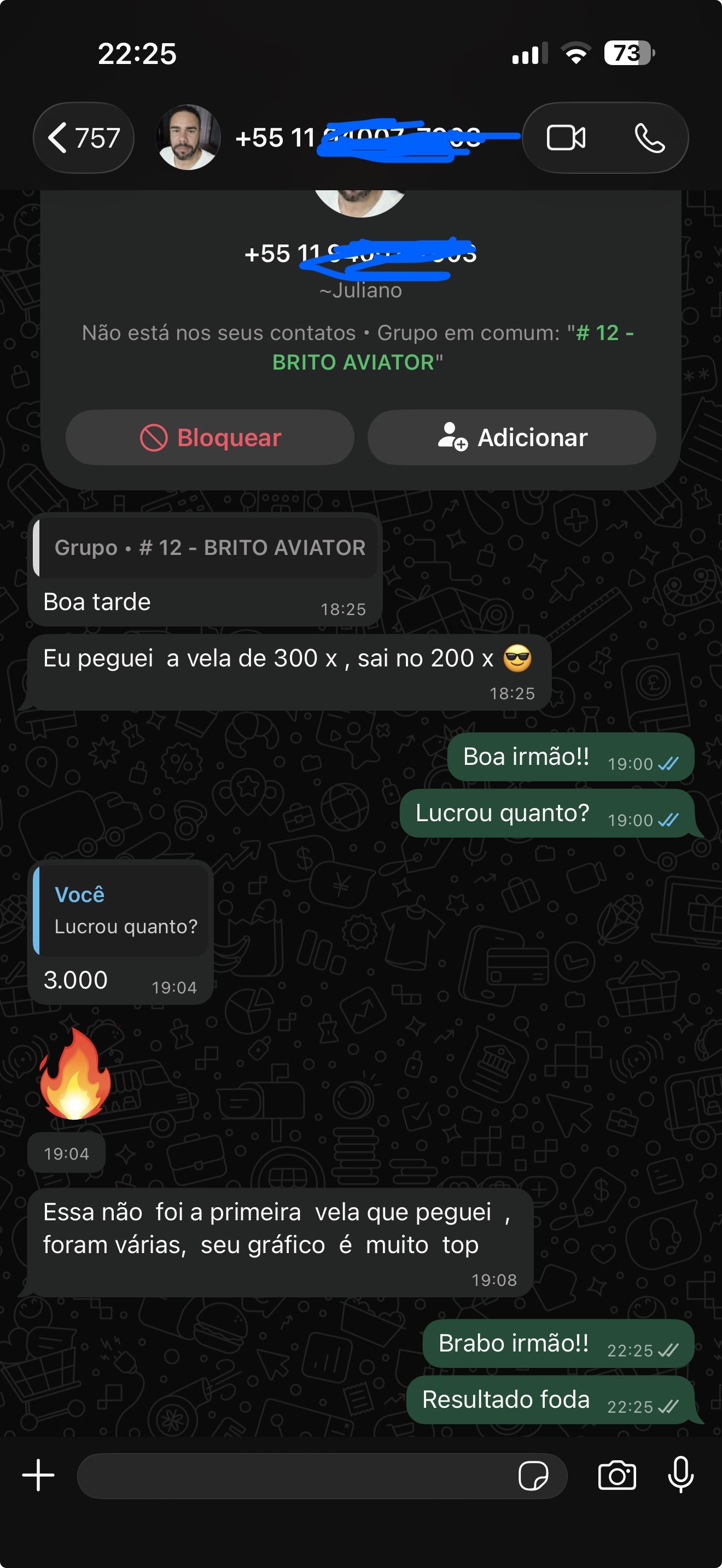Tap the back chevron showing 757 chats
Image resolution: width=722 pixels, height=1568 pixels.
(x=83, y=138)
